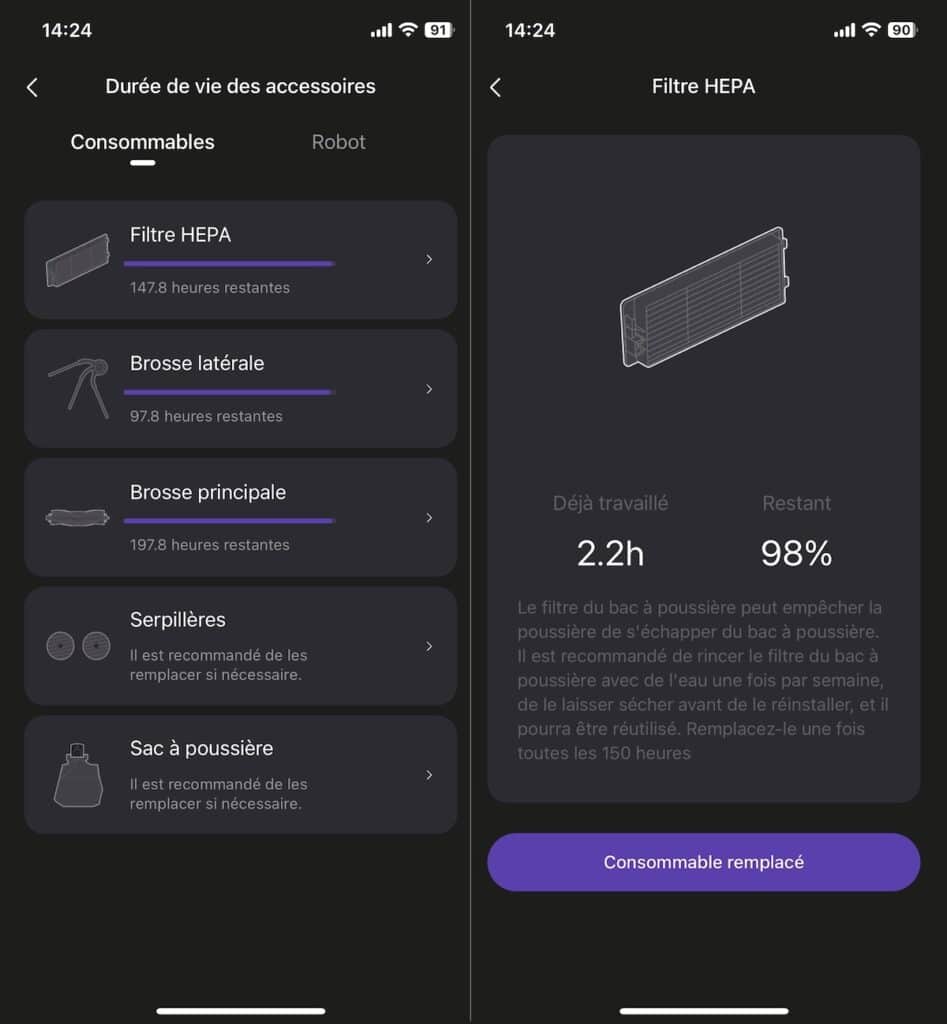Tap the Consommable remplacé button

pos(703,862)
